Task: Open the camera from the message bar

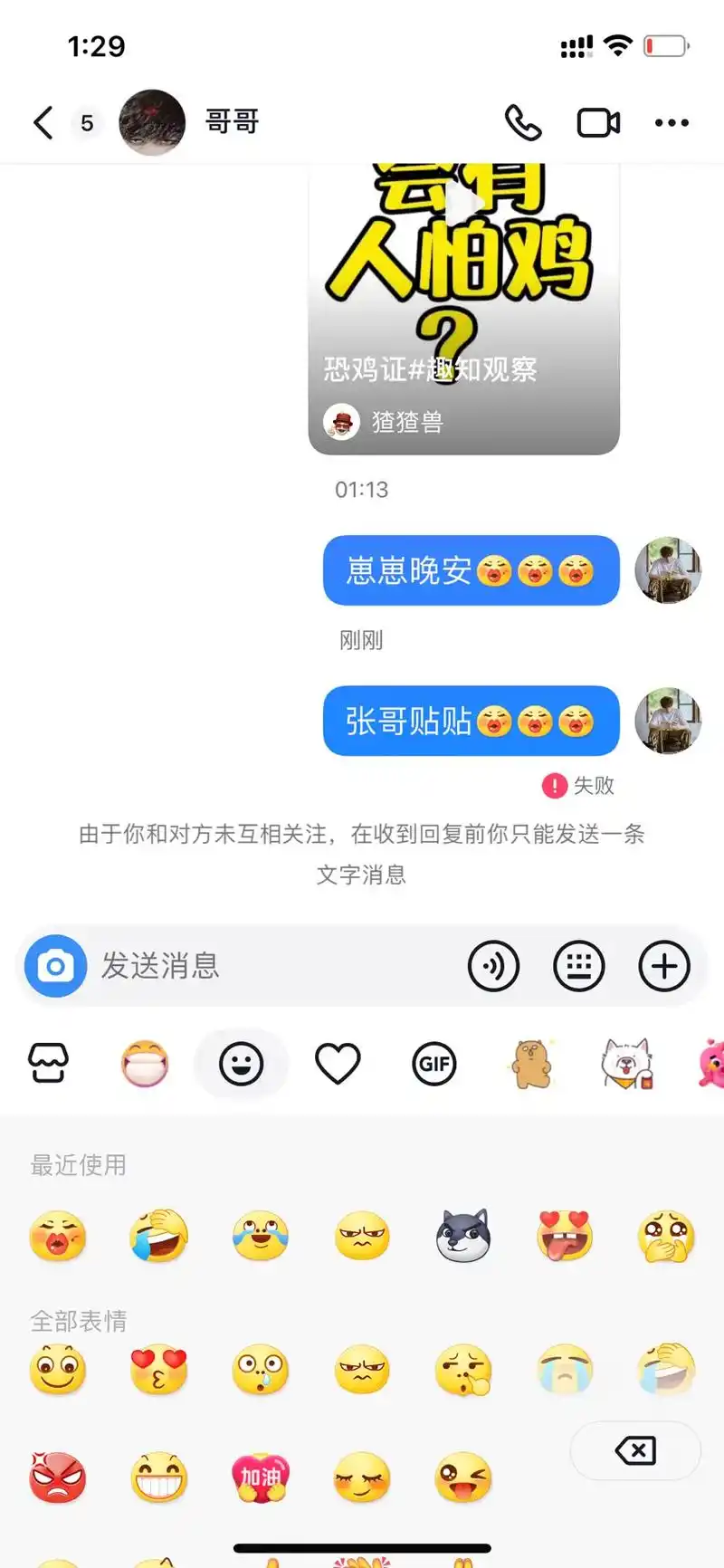Action: click(54, 965)
